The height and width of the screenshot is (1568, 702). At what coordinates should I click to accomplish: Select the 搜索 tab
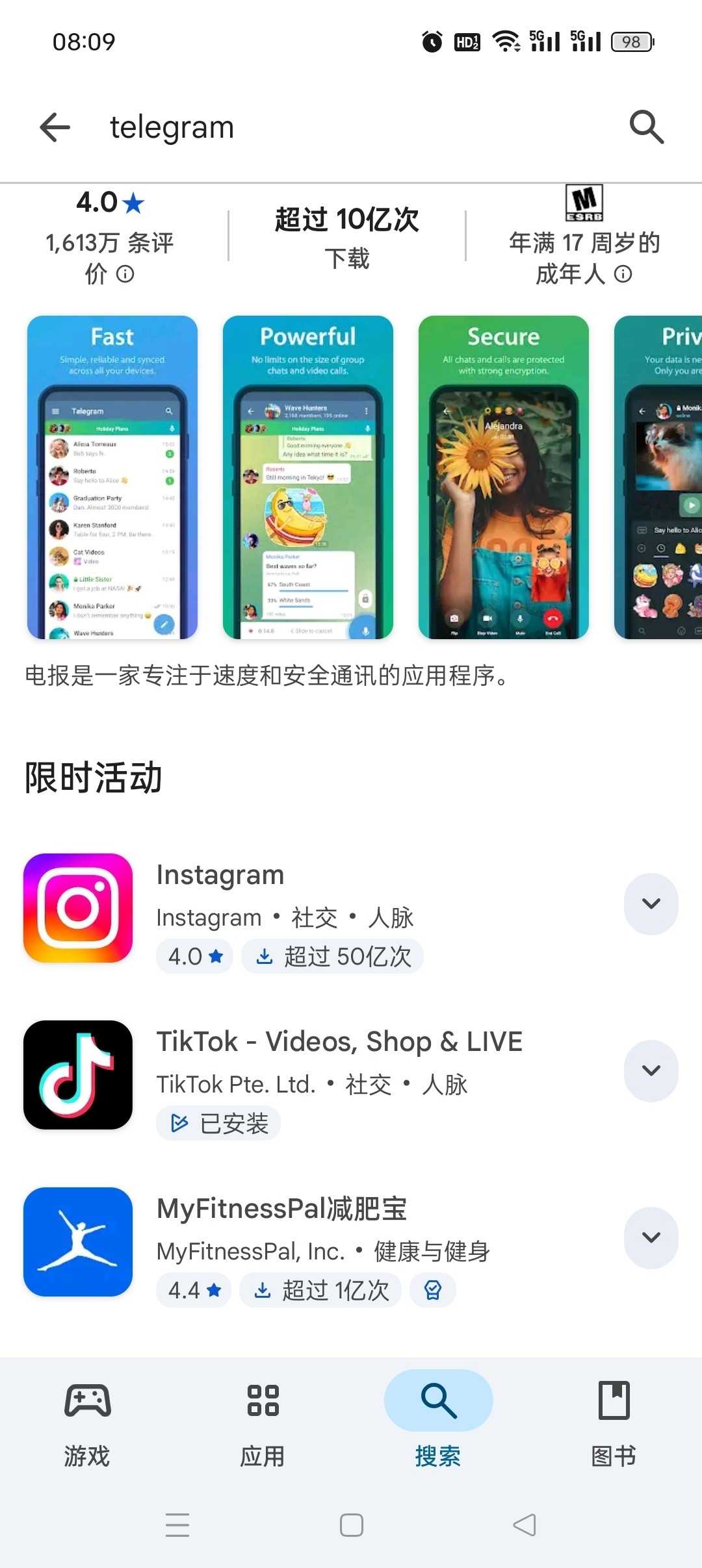click(x=438, y=1425)
